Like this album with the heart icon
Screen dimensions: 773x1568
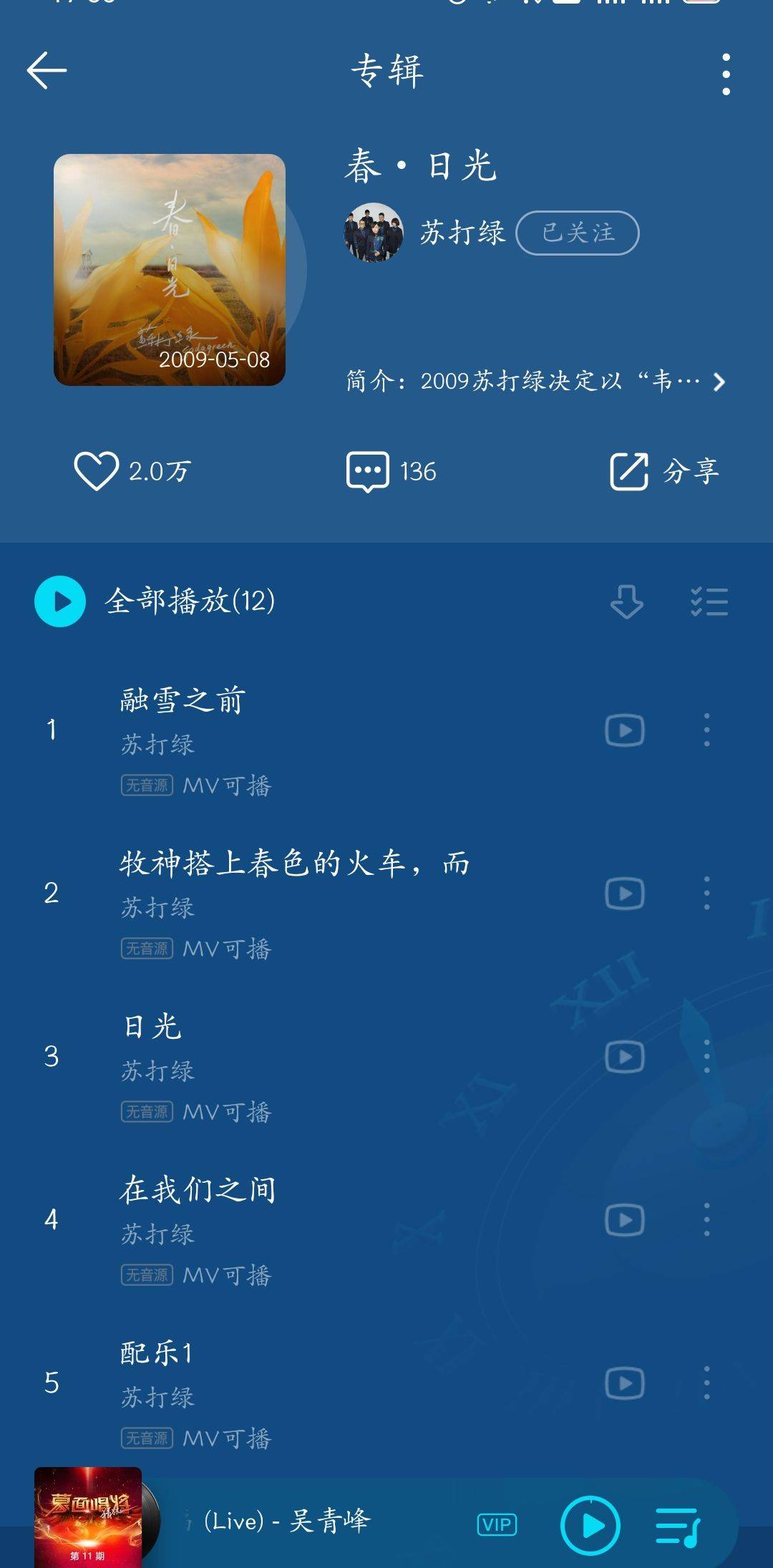pos(97,471)
